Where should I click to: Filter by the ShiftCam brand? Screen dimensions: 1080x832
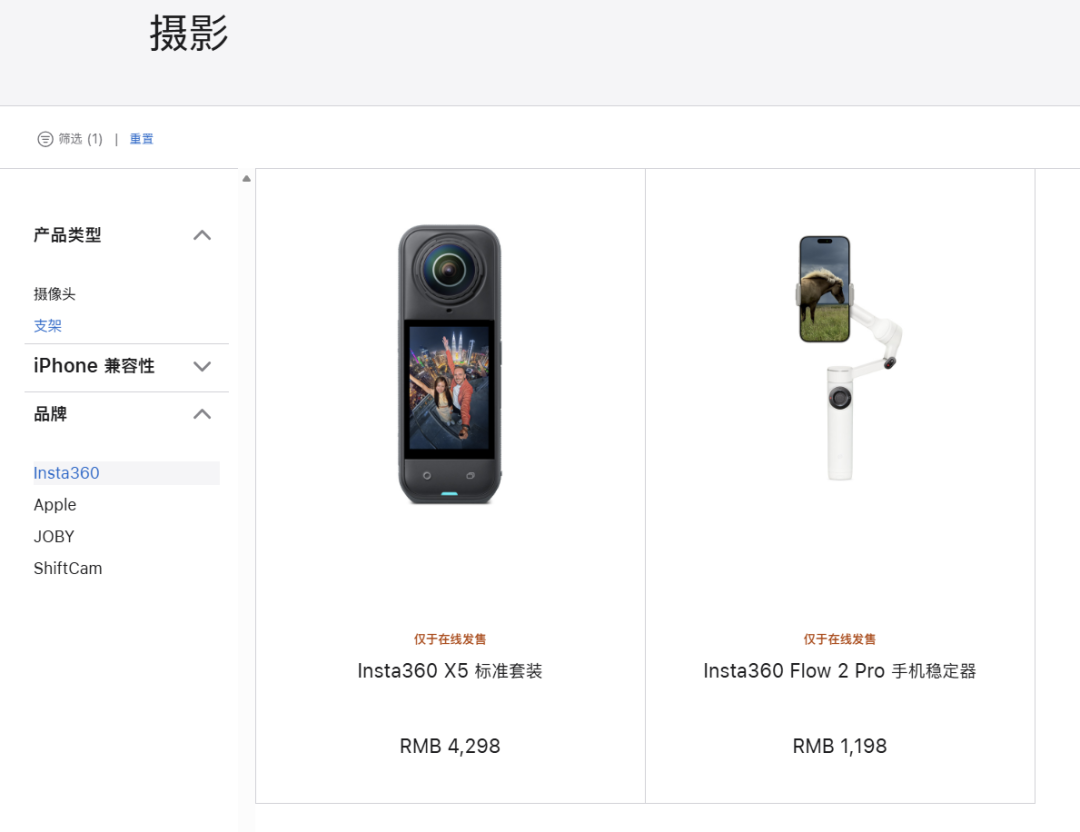coord(68,568)
